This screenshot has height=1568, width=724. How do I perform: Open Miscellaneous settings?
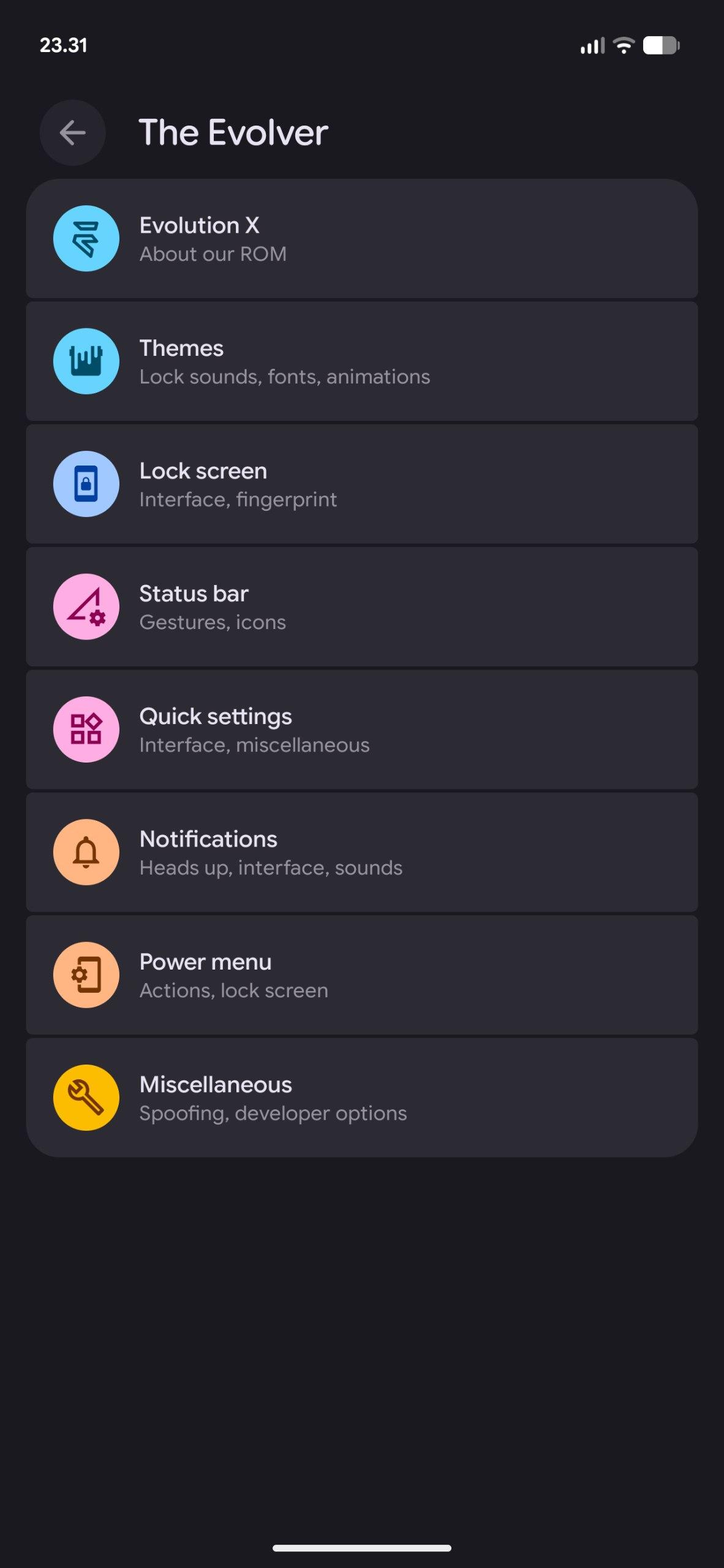pyautogui.click(x=361, y=1097)
